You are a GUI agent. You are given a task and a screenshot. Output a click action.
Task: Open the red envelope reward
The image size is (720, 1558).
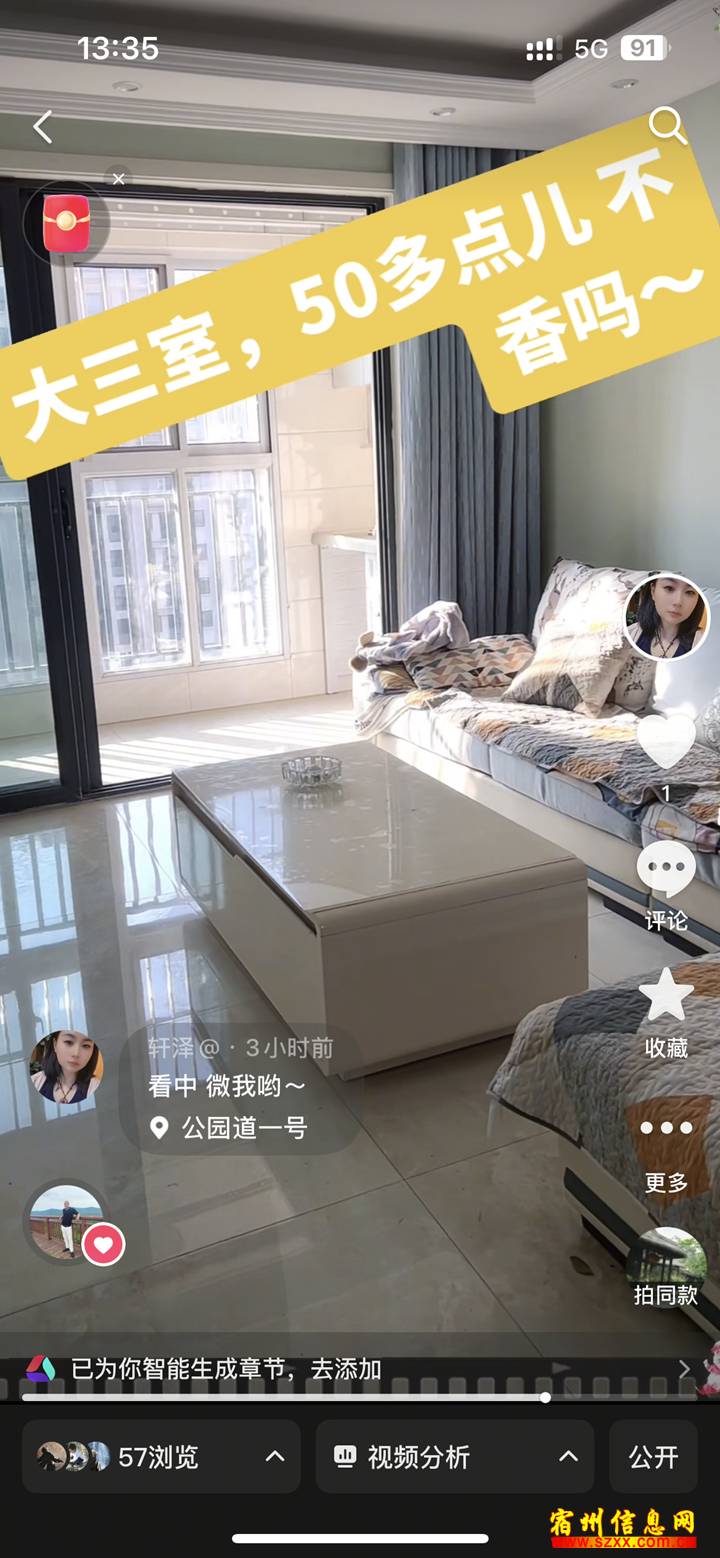(x=67, y=224)
